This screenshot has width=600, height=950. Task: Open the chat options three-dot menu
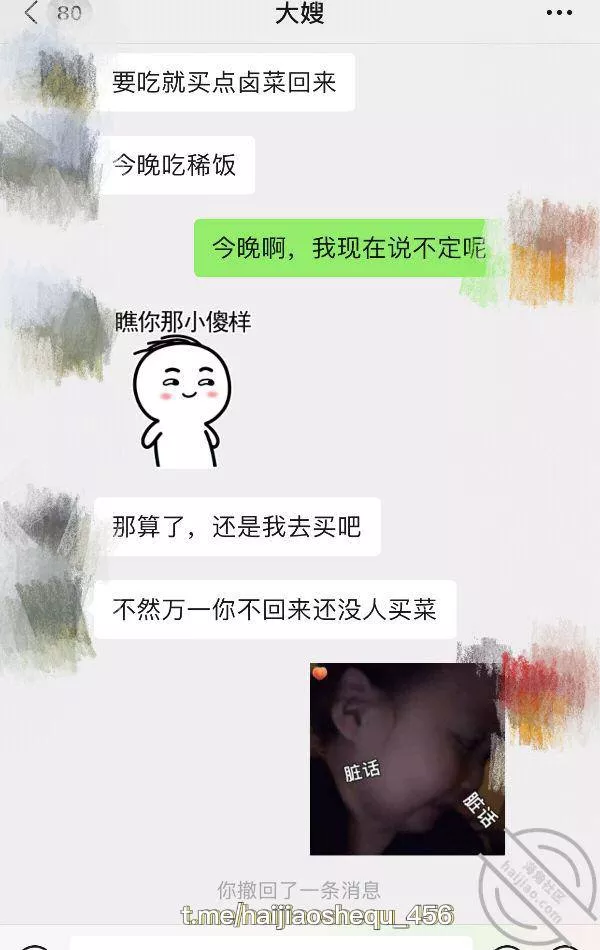pos(559,13)
